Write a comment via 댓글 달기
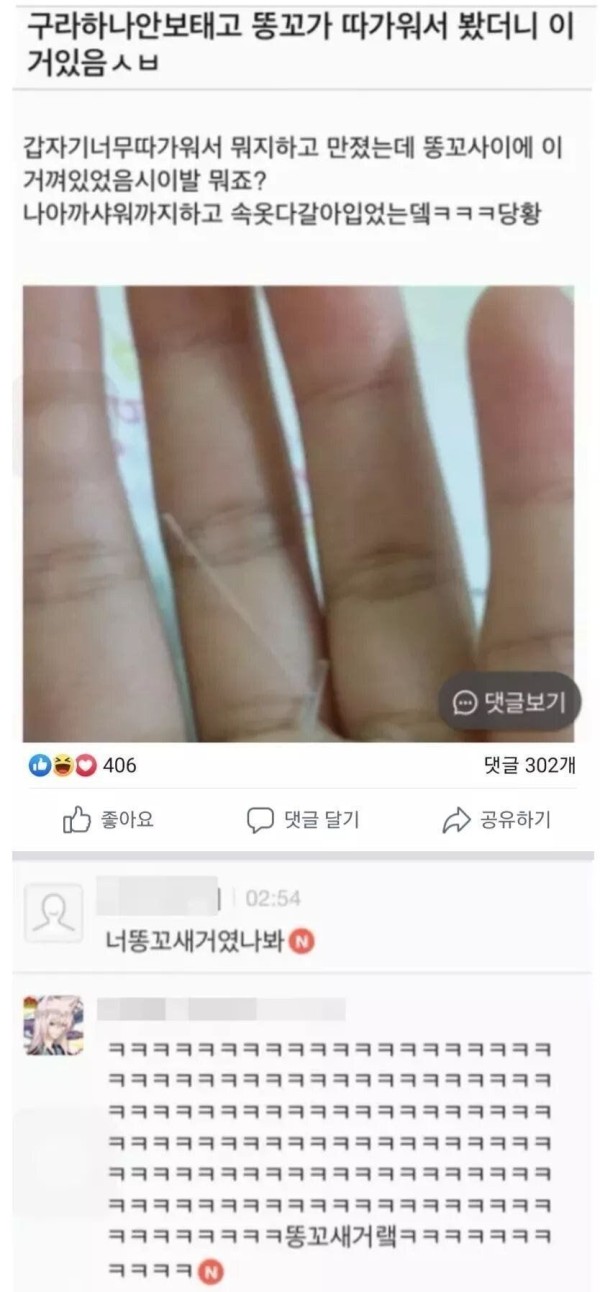The width and height of the screenshot is (600, 1292). click(303, 821)
